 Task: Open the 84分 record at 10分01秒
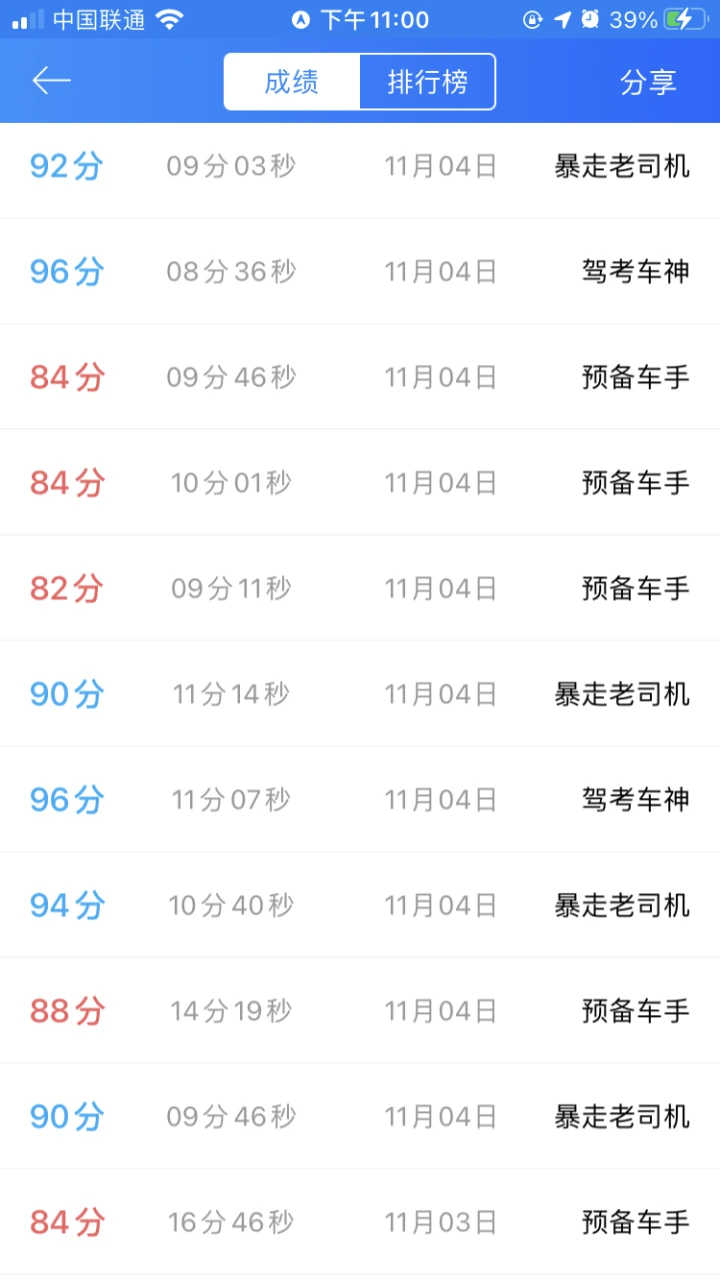coord(360,483)
